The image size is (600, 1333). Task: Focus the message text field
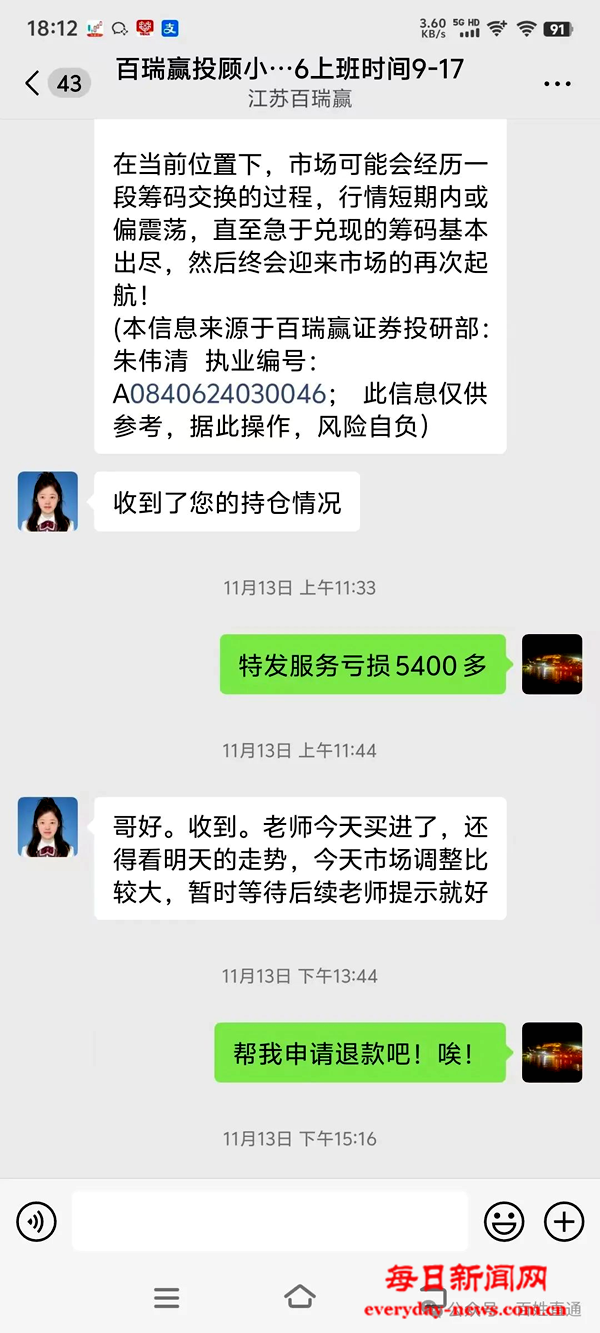point(270,1221)
